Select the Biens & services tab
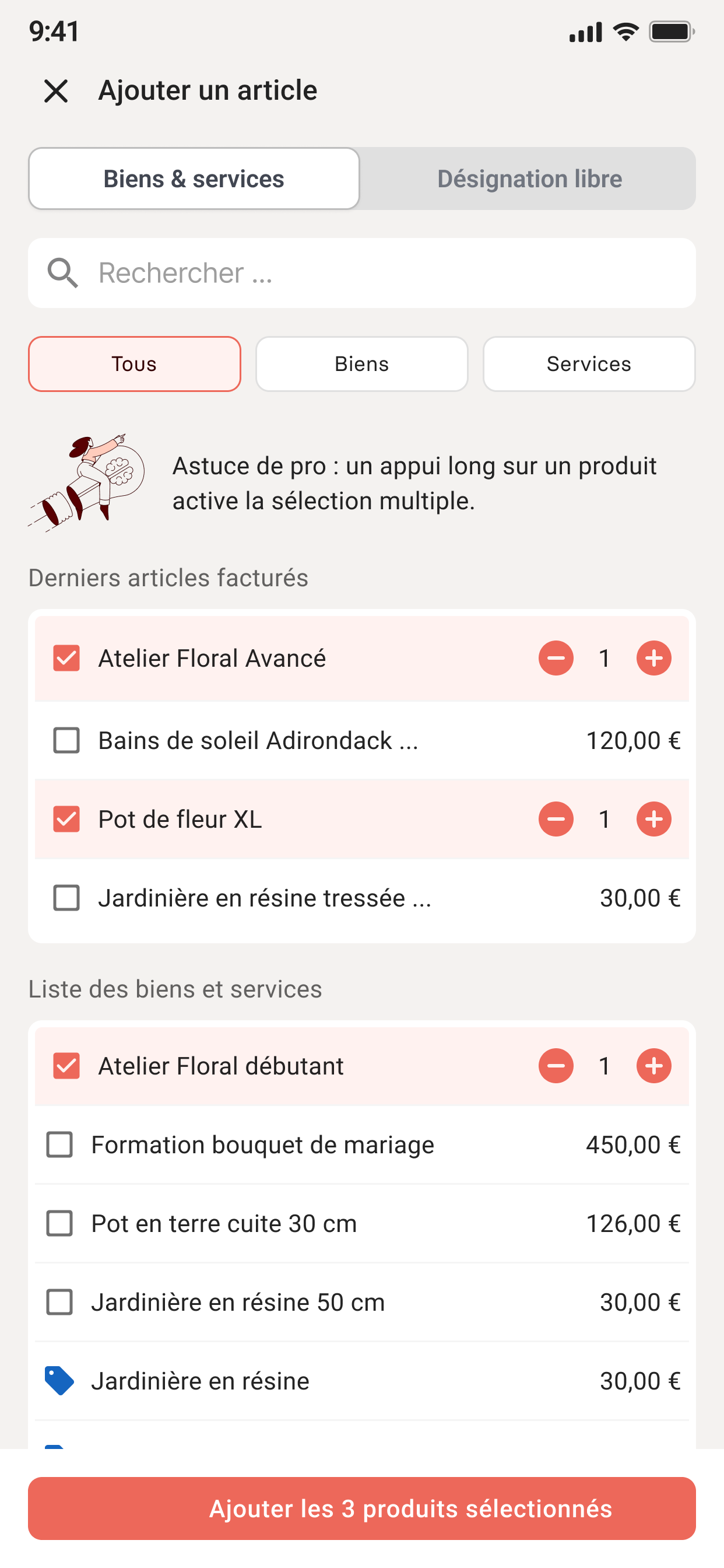This screenshot has width=724, height=1568. point(194,179)
